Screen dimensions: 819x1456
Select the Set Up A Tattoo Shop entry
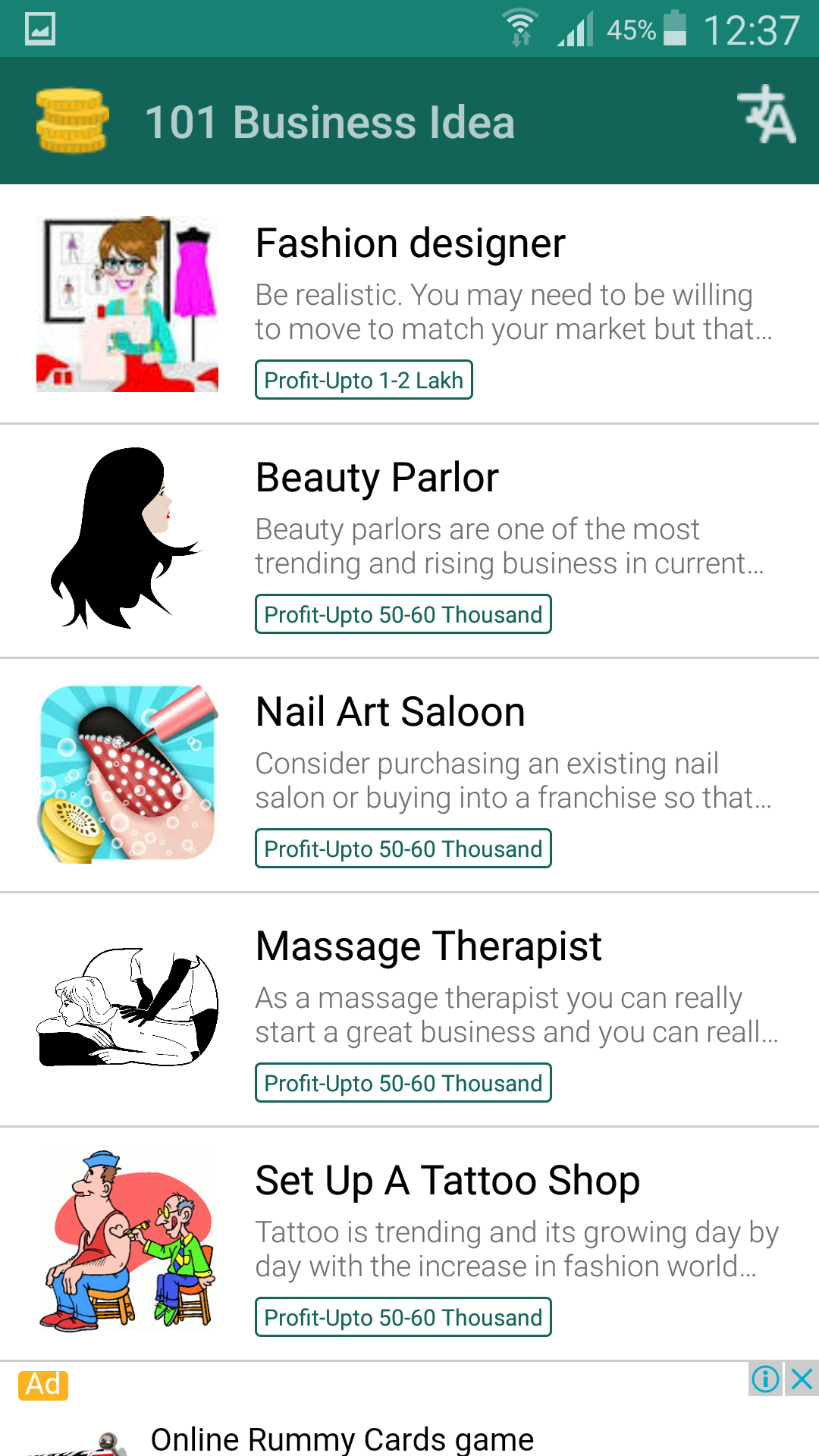(x=447, y=1179)
